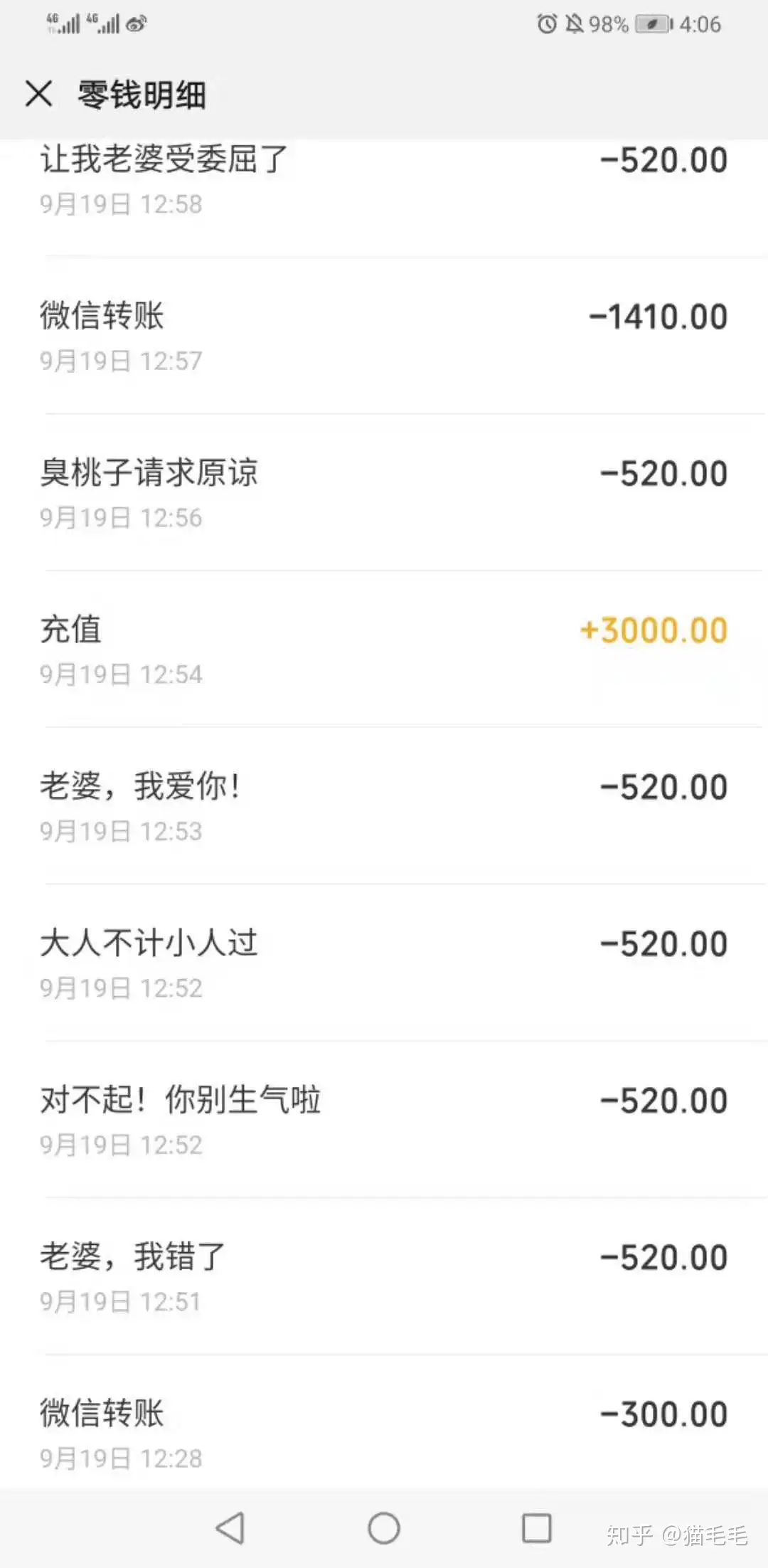The image size is (768, 1568).
Task: Open the -1410.00 微信转账 transaction
Action: coord(384,334)
